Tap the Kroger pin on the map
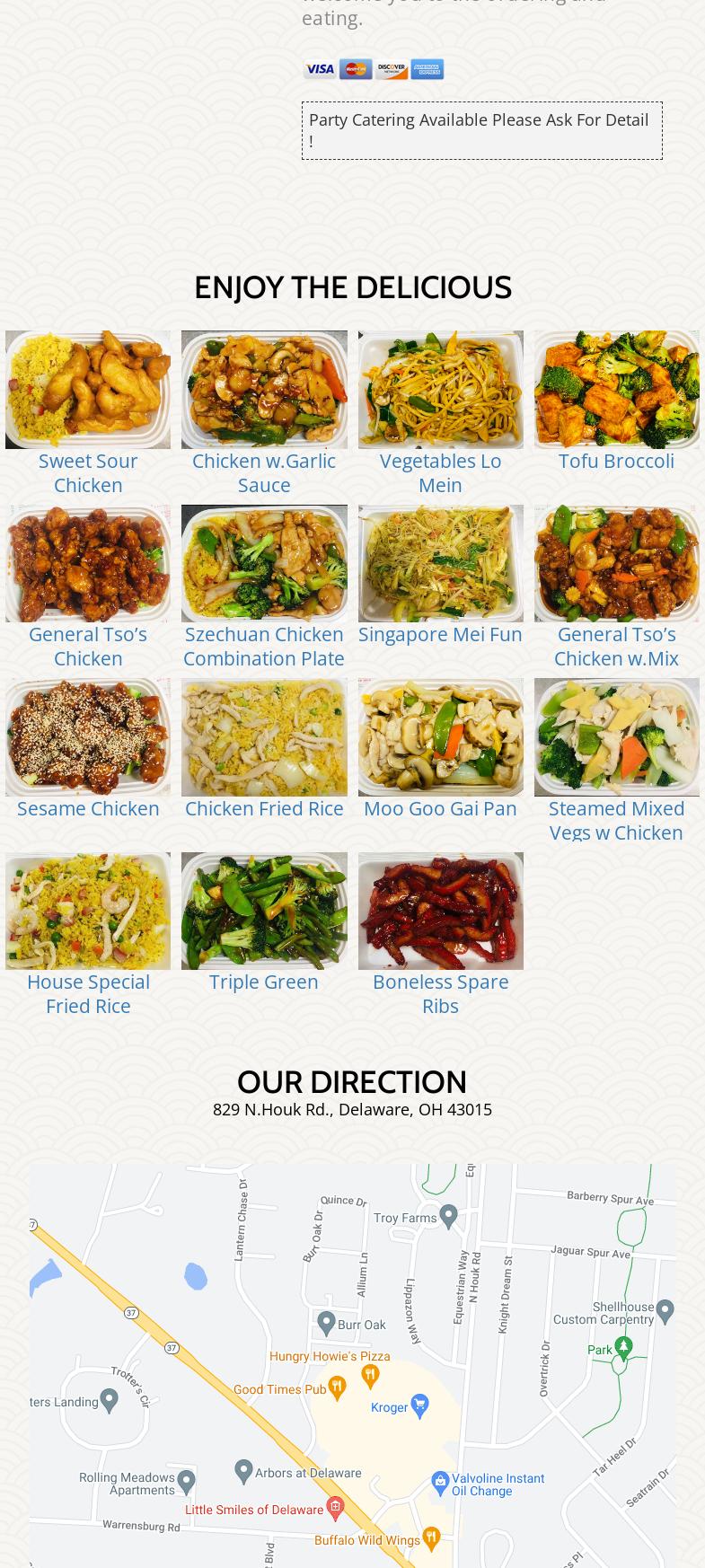Image resolution: width=705 pixels, height=1568 pixels. coord(419,1405)
